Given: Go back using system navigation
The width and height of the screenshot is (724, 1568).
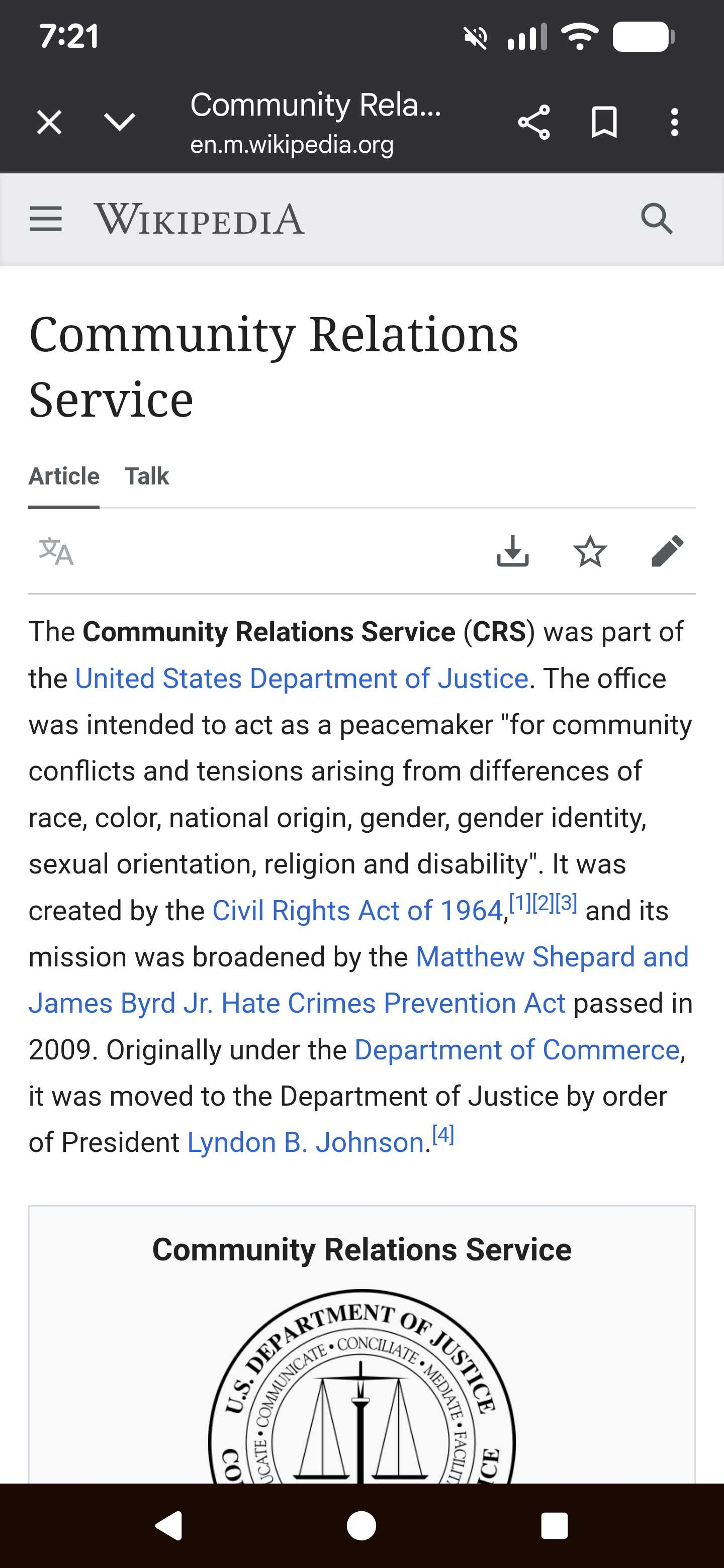Looking at the screenshot, I should point(168,1526).
